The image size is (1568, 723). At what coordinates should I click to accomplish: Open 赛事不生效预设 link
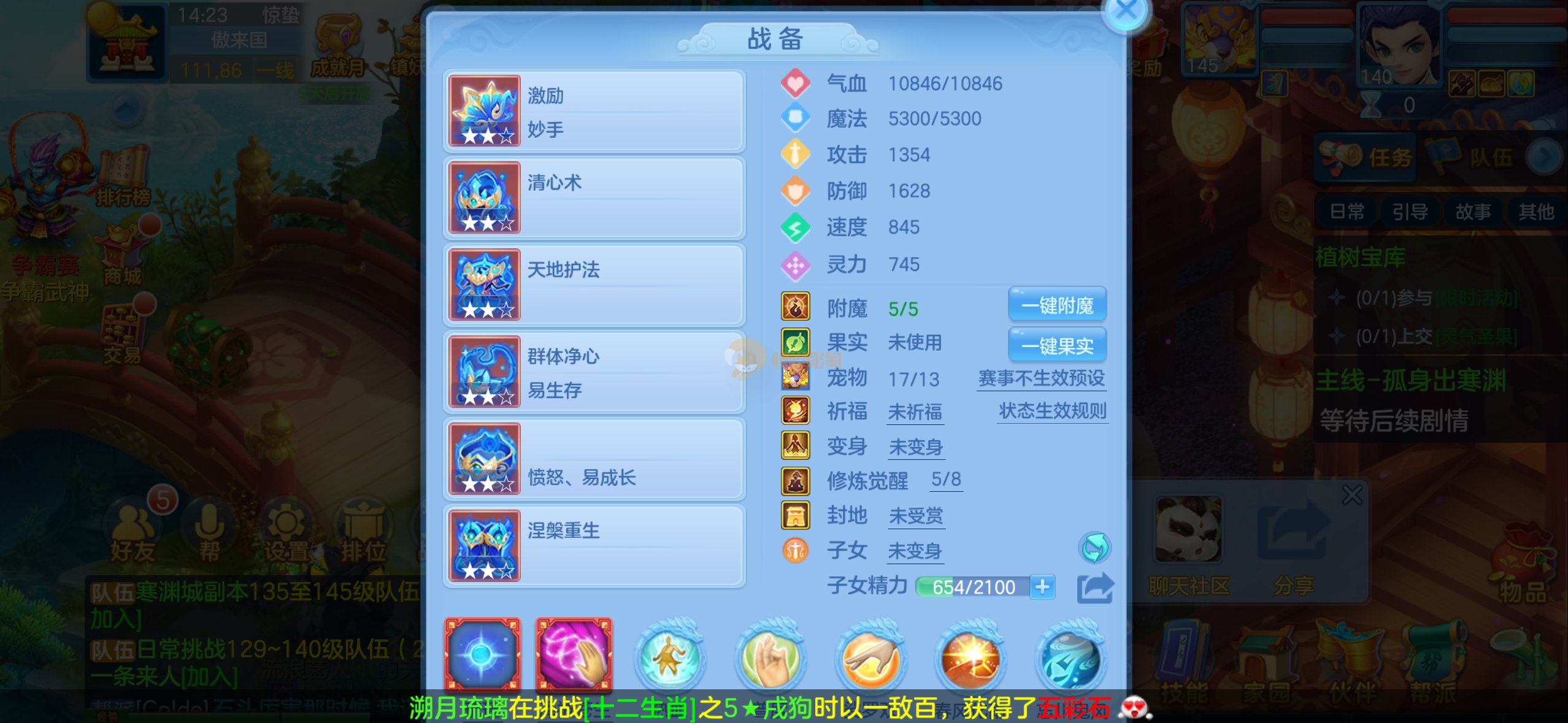pos(1041,378)
